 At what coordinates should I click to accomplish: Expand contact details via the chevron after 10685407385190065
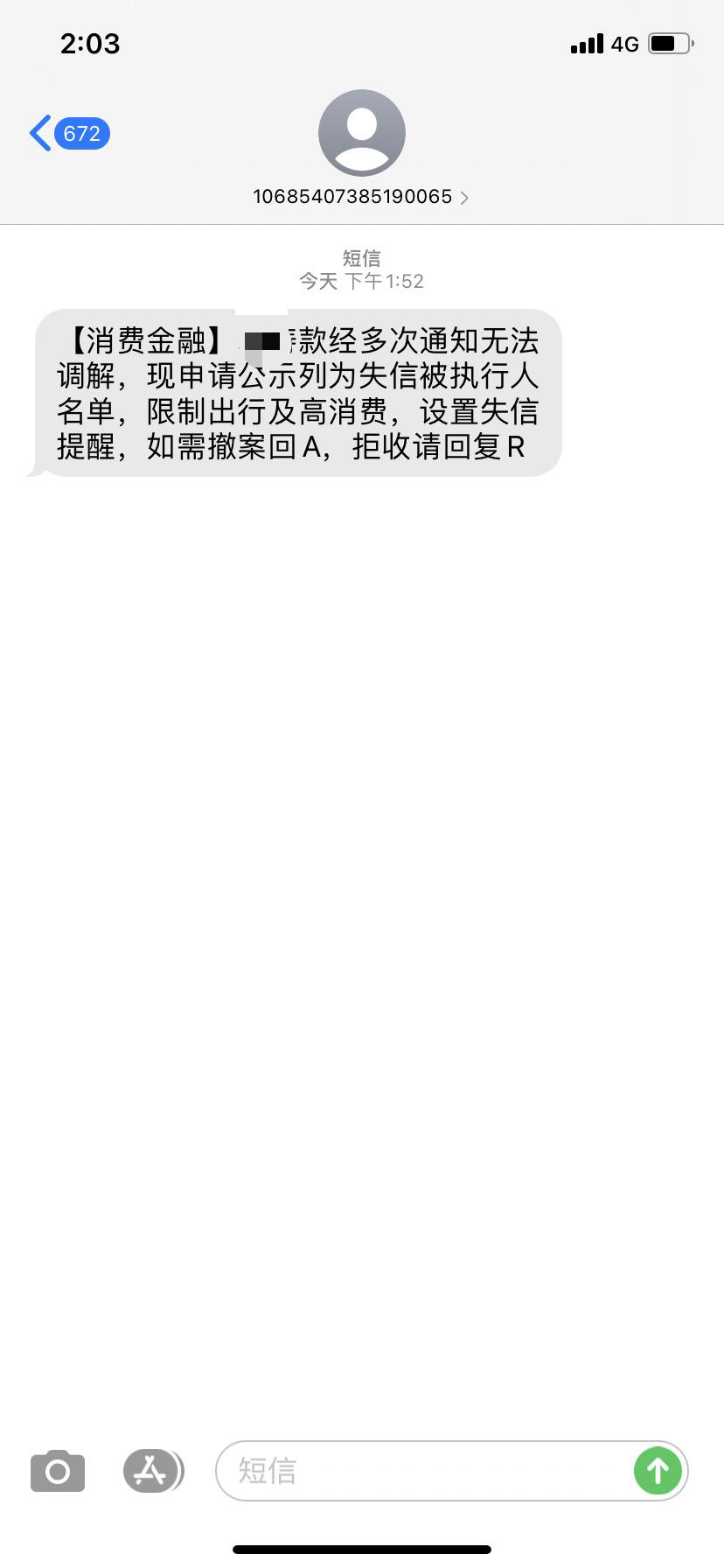point(464,197)
